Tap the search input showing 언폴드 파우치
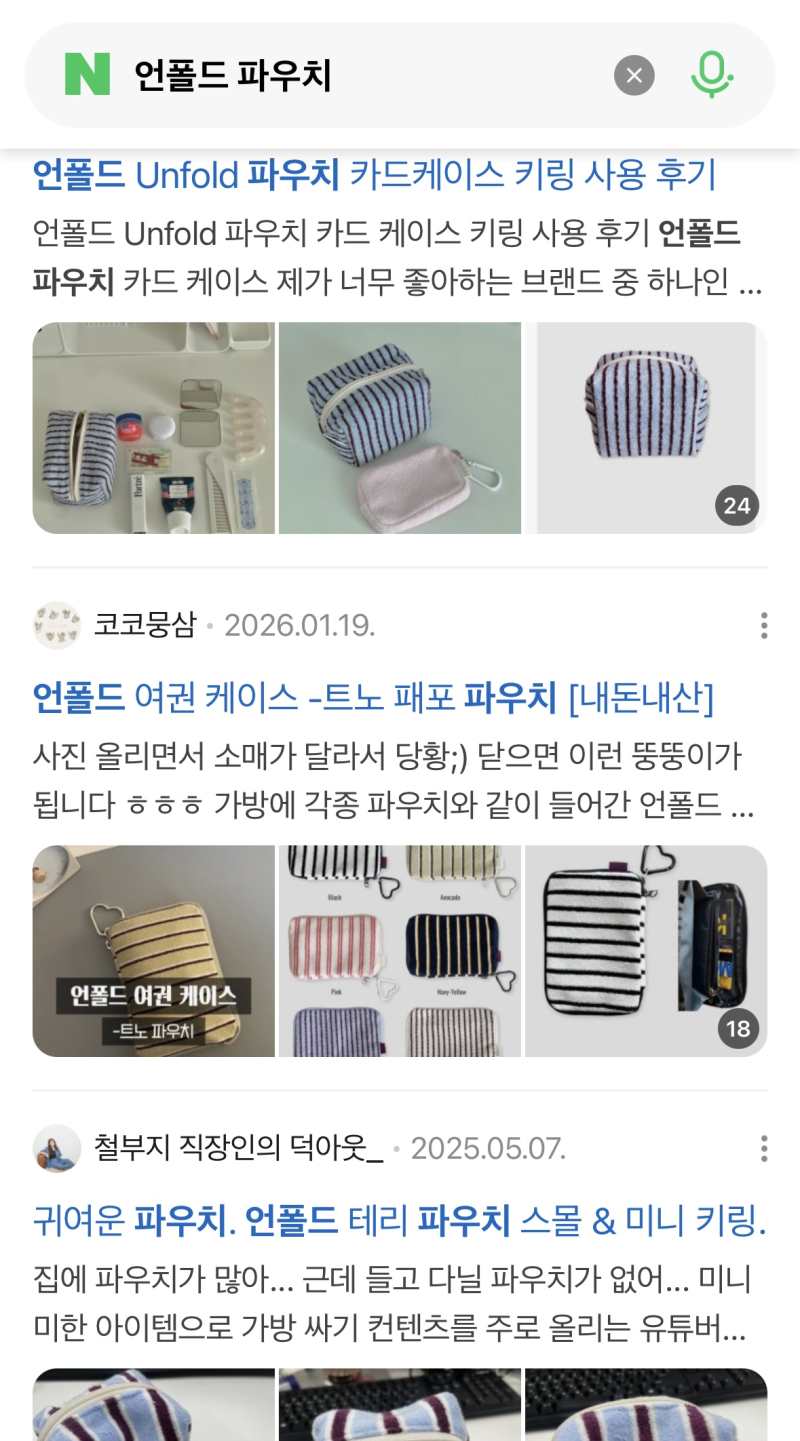Viewport: 800px width, 1441px height. pos(300,74)
